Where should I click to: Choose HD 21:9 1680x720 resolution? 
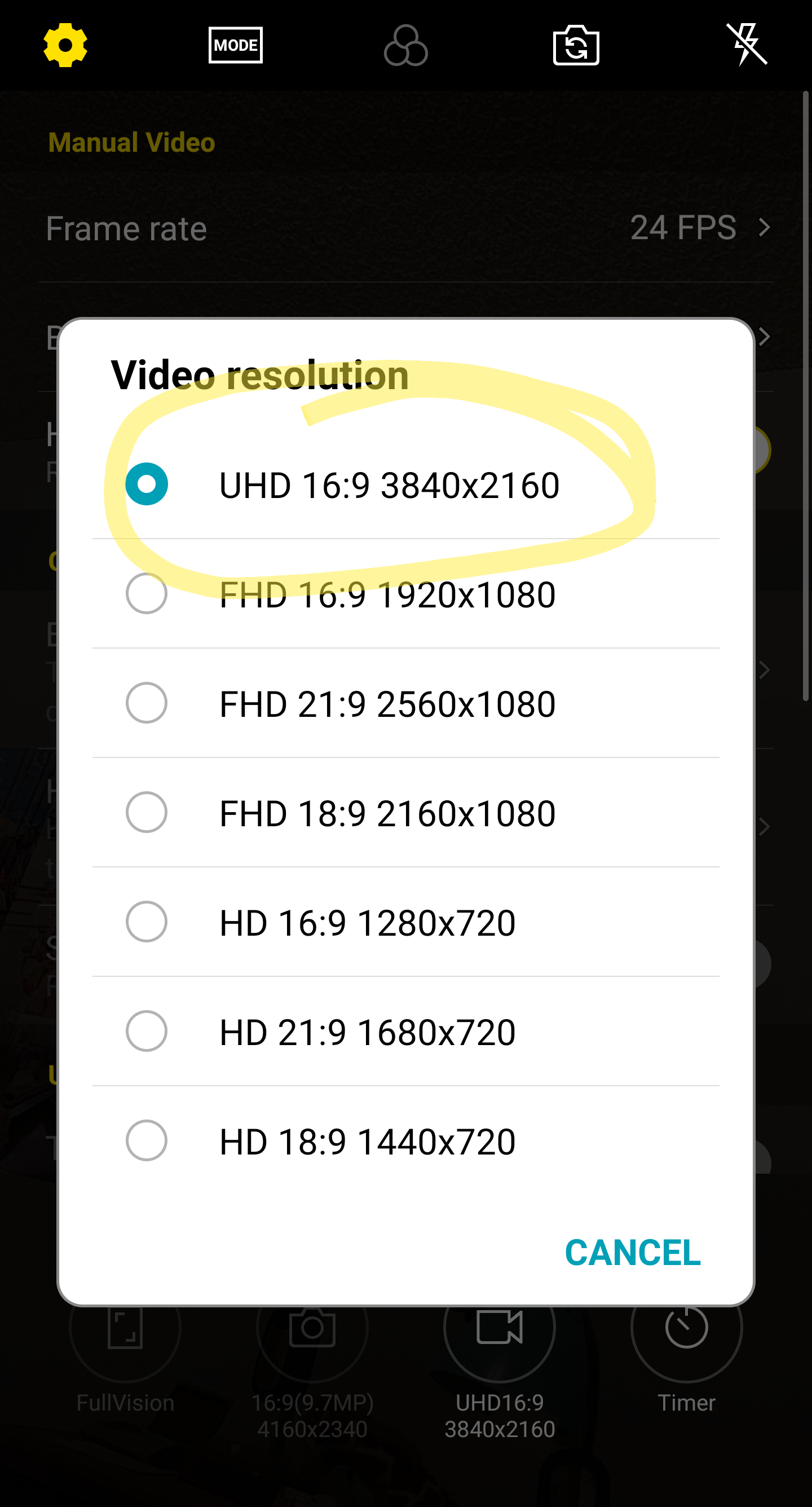(x=405, y=1032)
